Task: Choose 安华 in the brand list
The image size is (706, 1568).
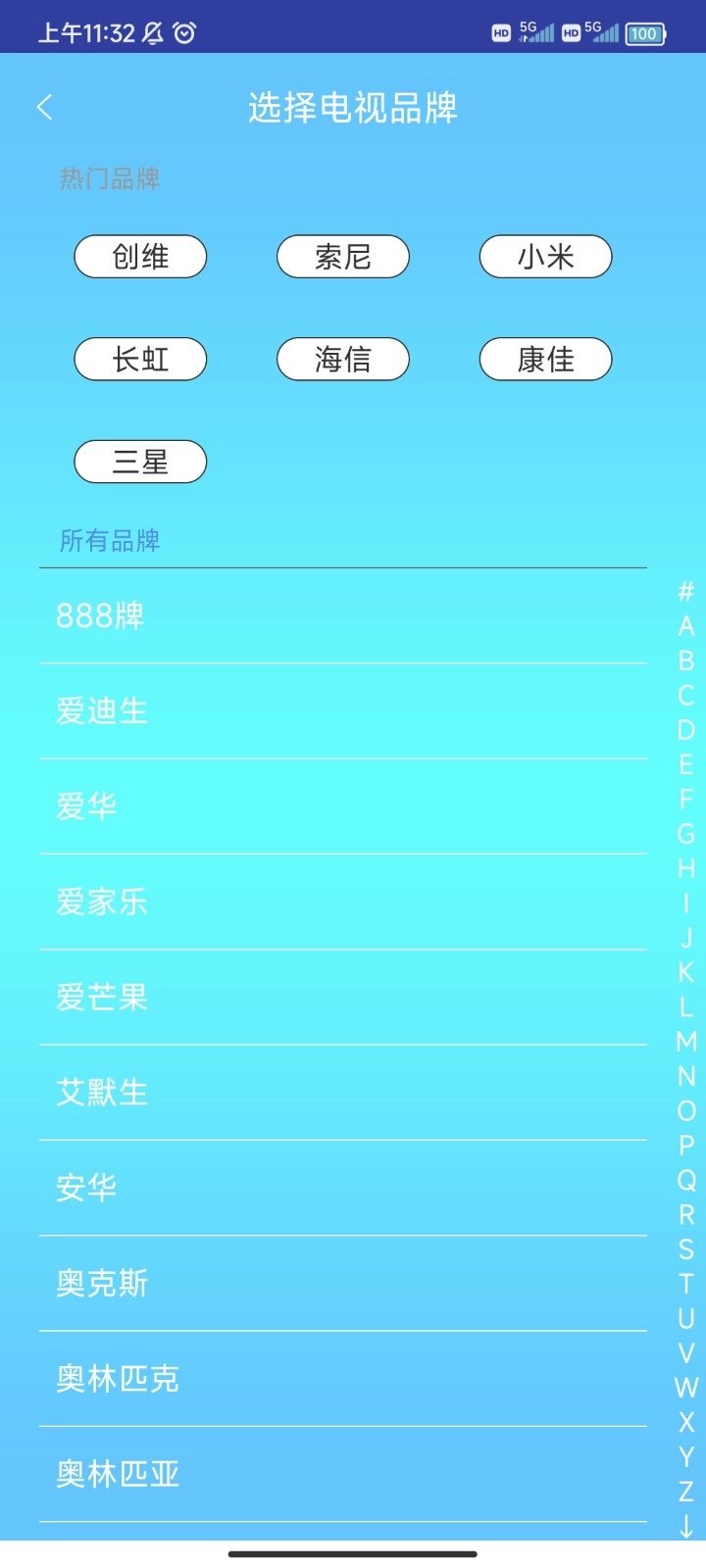Action: pos(342,1188)
